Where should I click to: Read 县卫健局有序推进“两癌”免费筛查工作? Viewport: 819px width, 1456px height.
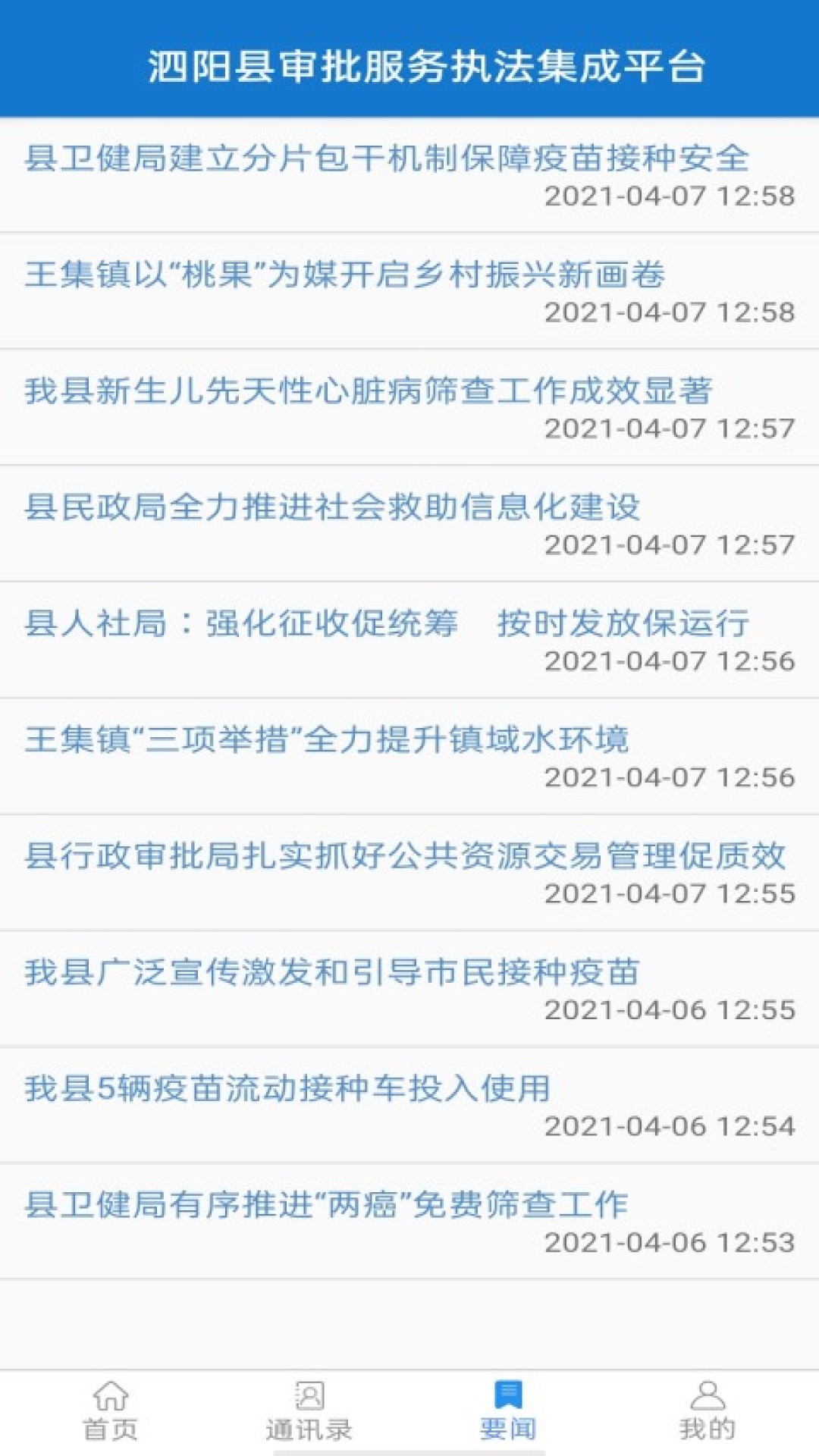[327, 1205]
